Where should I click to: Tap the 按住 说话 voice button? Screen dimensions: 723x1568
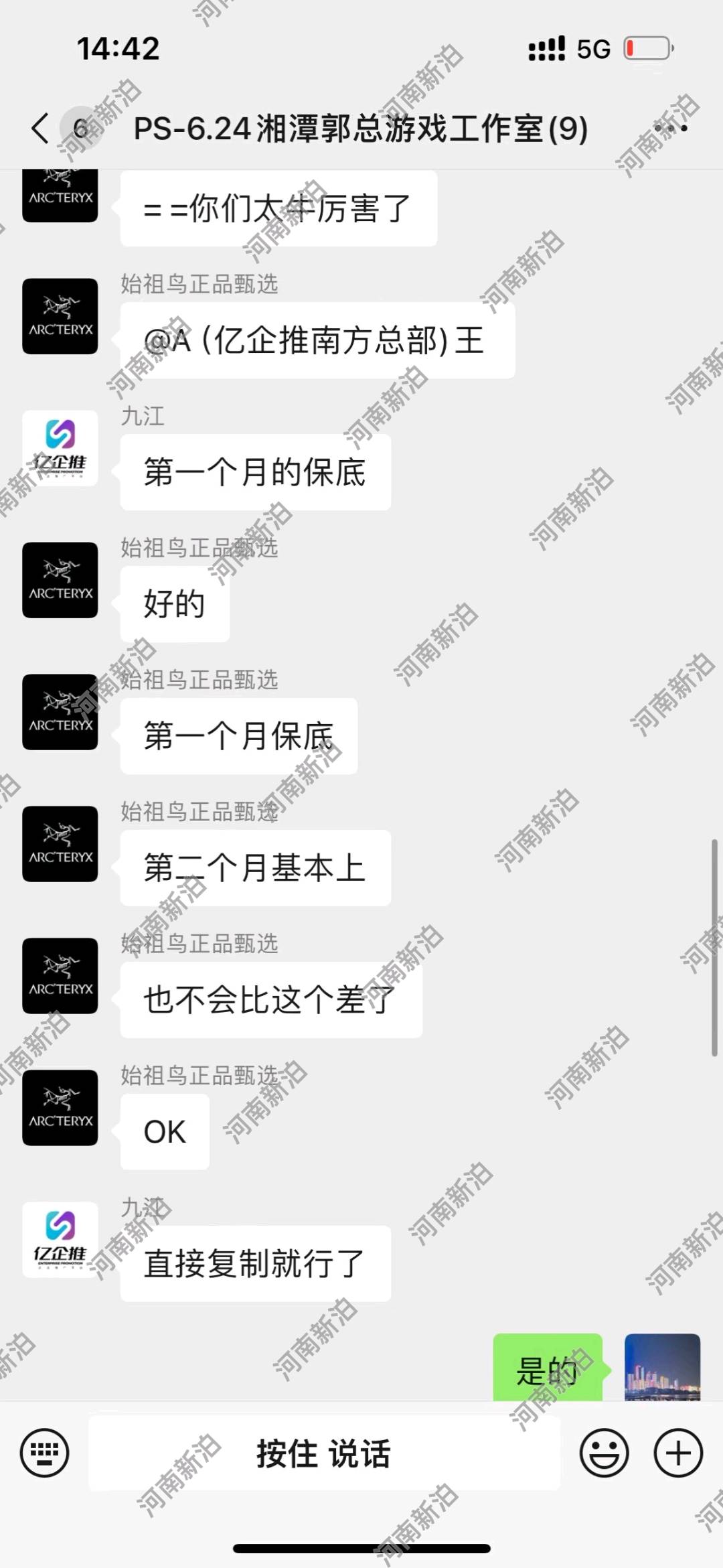click(324, 1453)
